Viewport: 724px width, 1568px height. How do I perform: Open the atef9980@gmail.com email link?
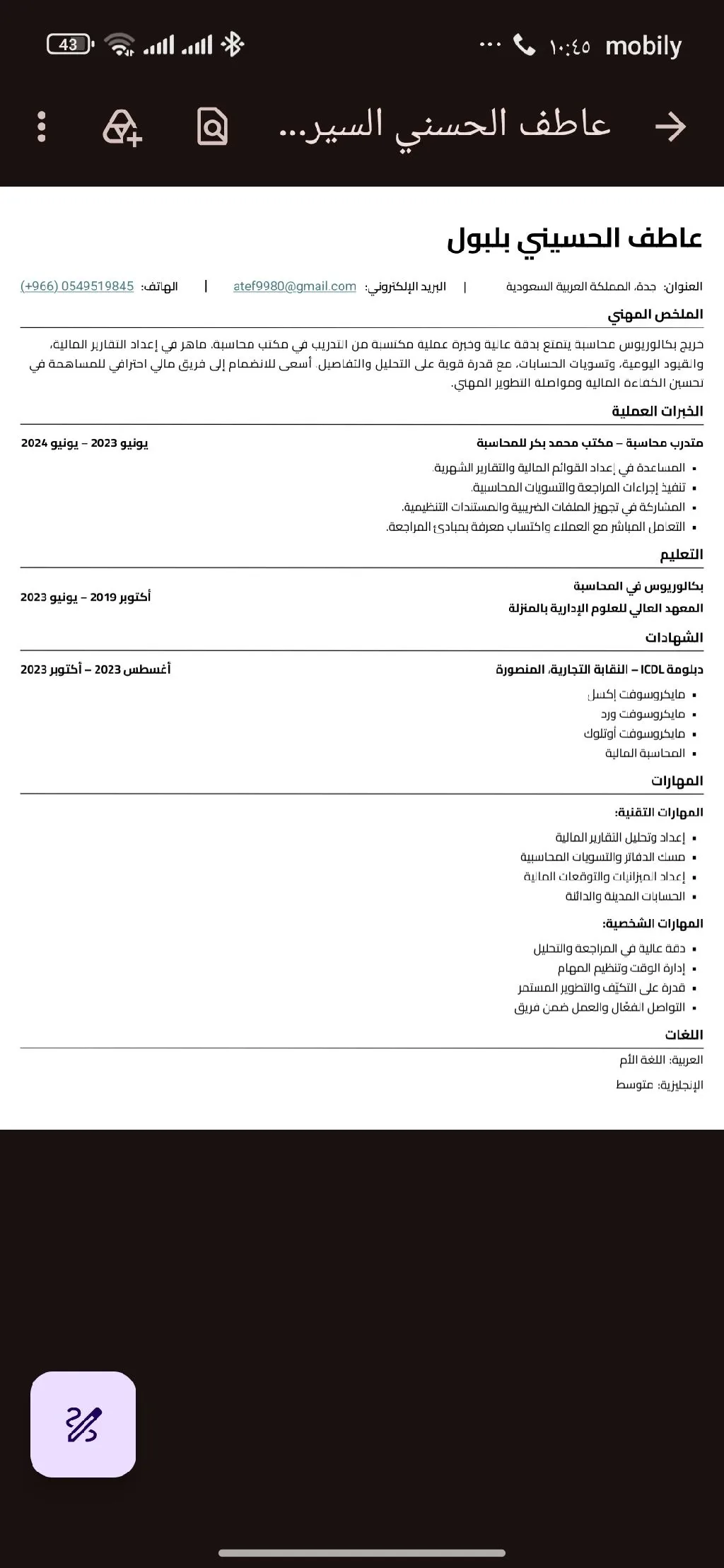(x=295, y=286)
